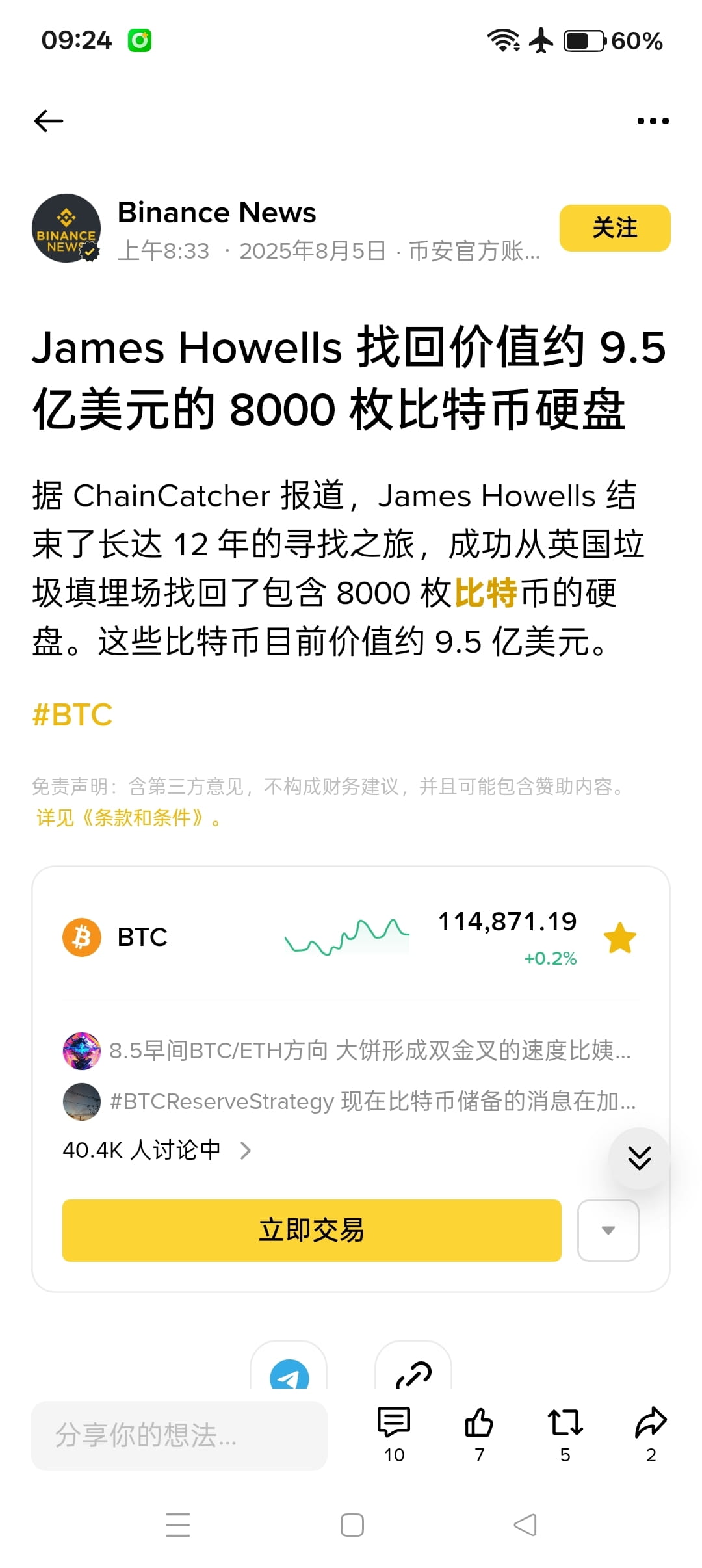The image size is (702, 1568).
Task: Tap the 立即交易 trade button
Action: point(311,1230)
